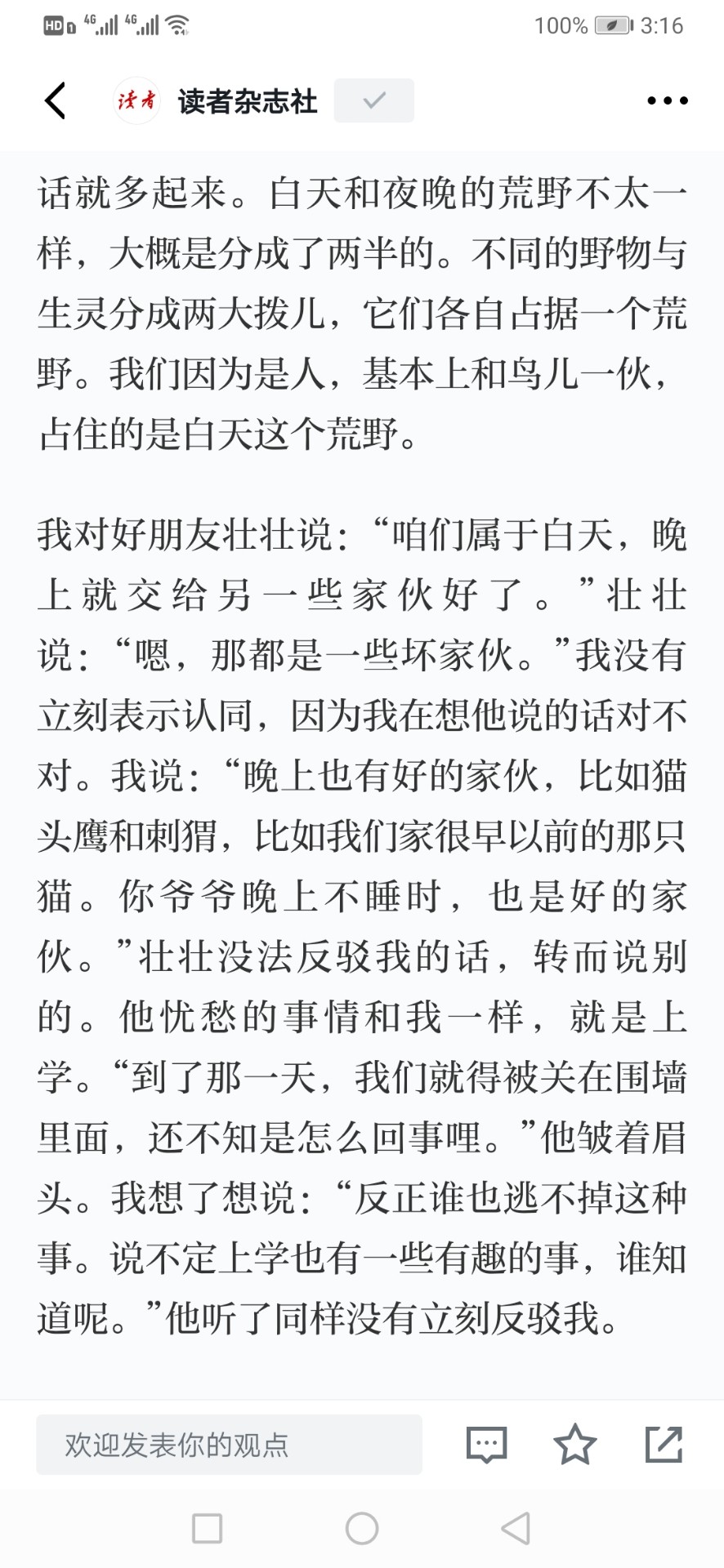Tap the 欢迎发表你的观点 comment field
The image size is (724, 1568).
(x=229, y=1444)
